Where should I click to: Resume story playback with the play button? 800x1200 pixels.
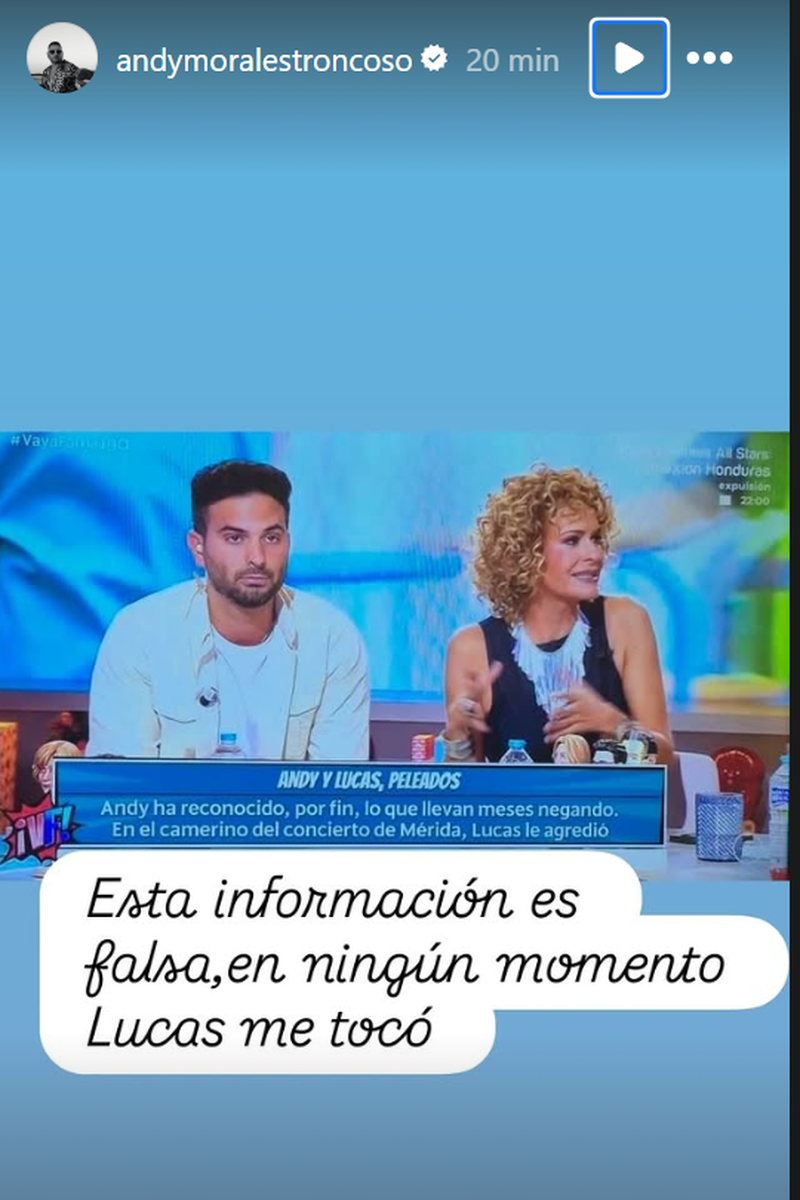(x=629, y=58)
